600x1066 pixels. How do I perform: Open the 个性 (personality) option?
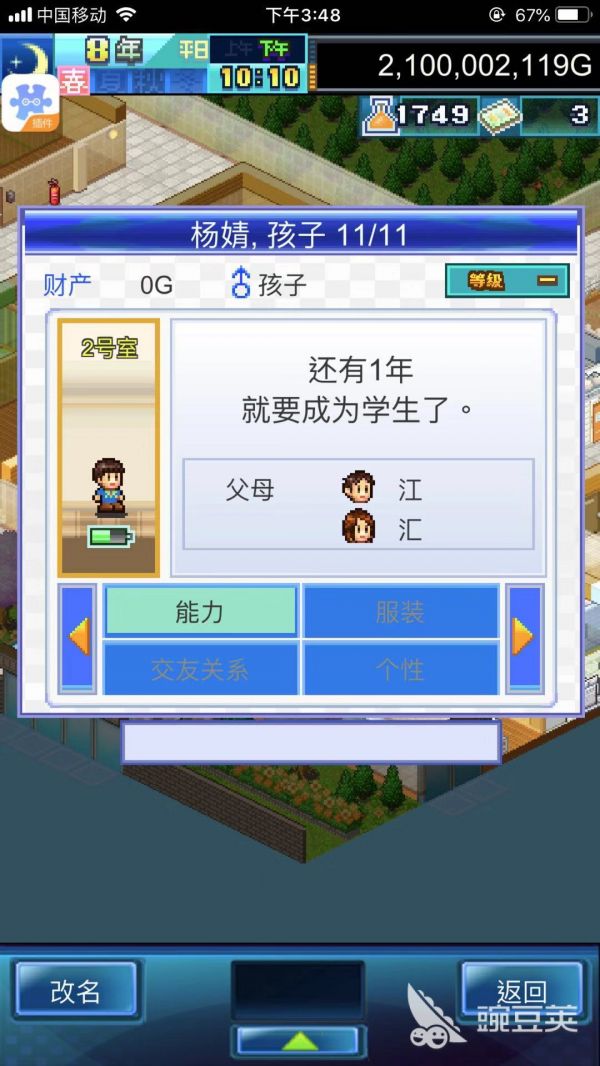point(400,668)
